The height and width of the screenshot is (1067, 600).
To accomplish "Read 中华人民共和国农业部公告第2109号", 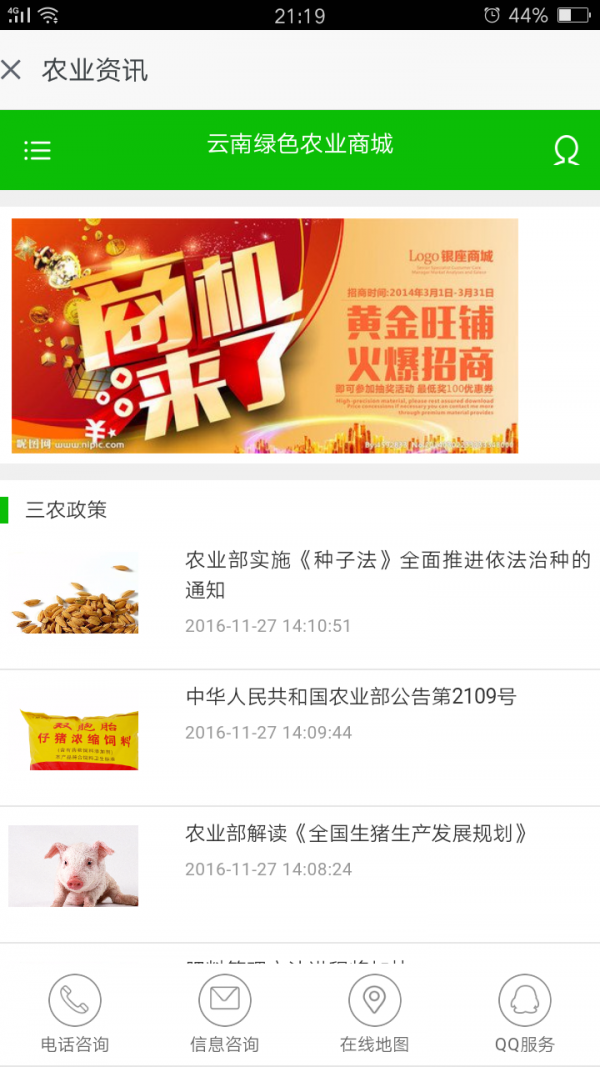I will (x=350, y=697).
